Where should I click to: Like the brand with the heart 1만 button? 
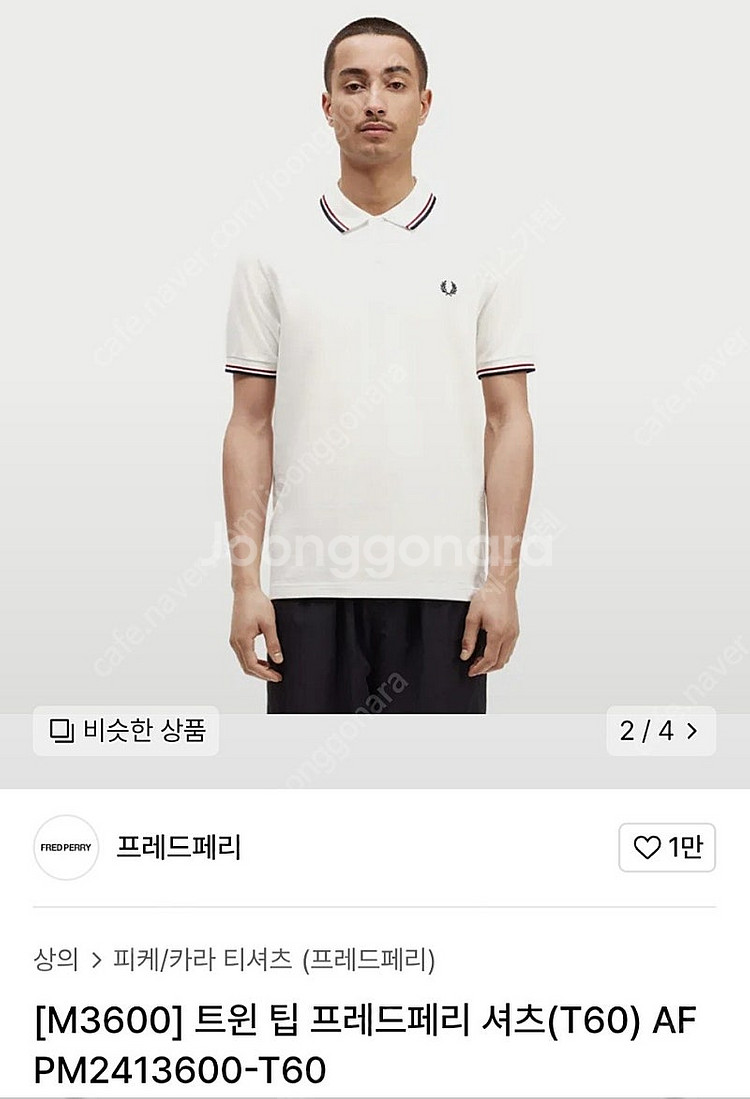(668, 848)
